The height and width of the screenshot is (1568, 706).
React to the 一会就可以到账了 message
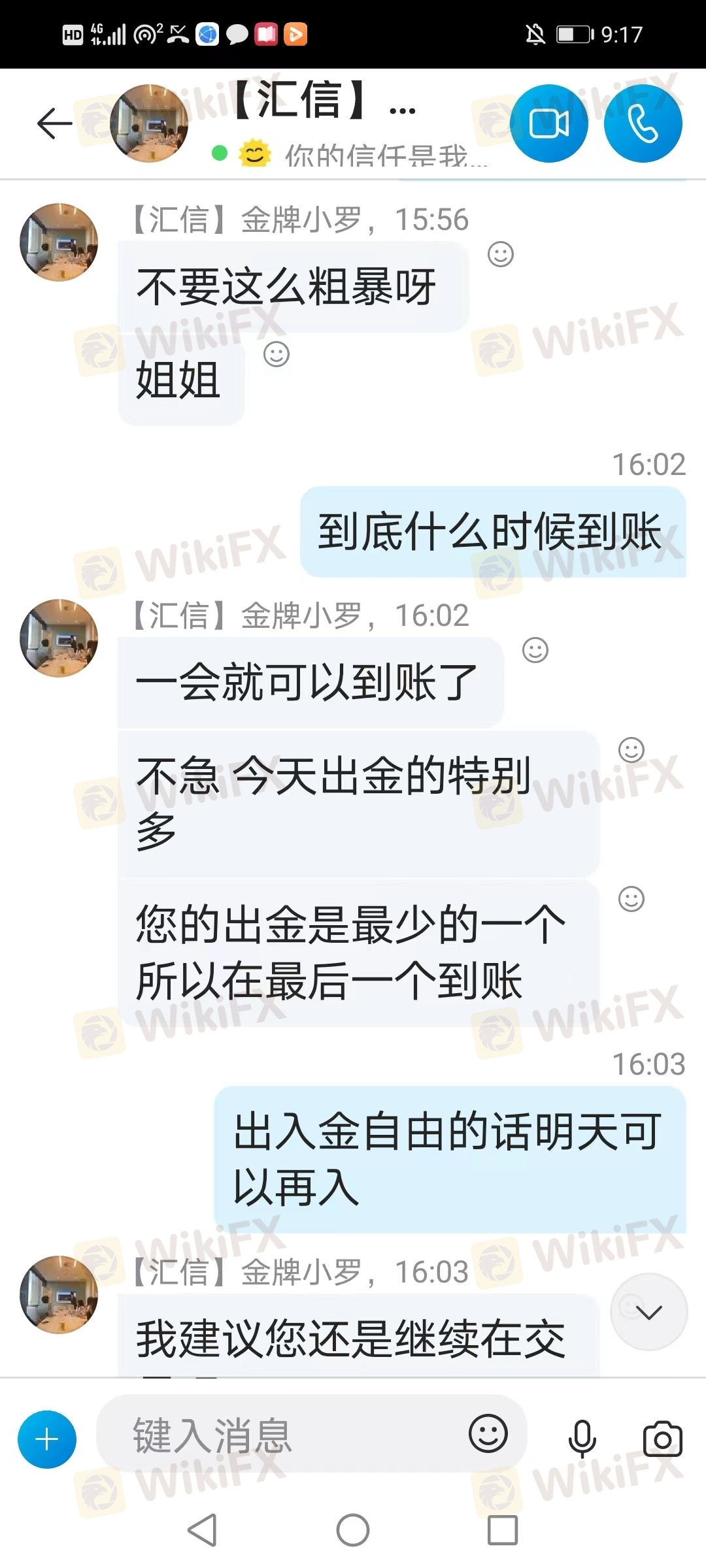[x=535, y=650]
